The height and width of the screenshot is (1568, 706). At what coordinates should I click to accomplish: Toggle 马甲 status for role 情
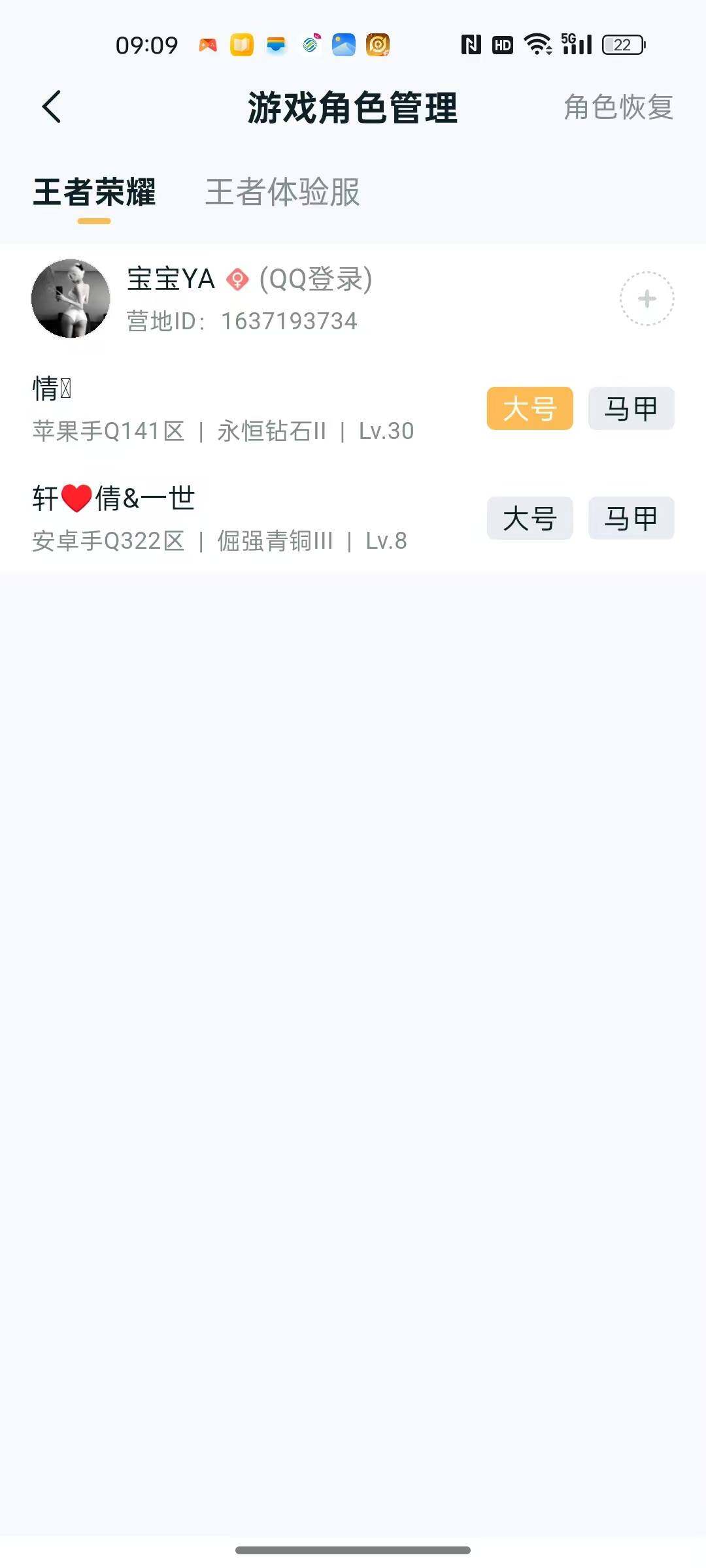[x=630, y=408]
